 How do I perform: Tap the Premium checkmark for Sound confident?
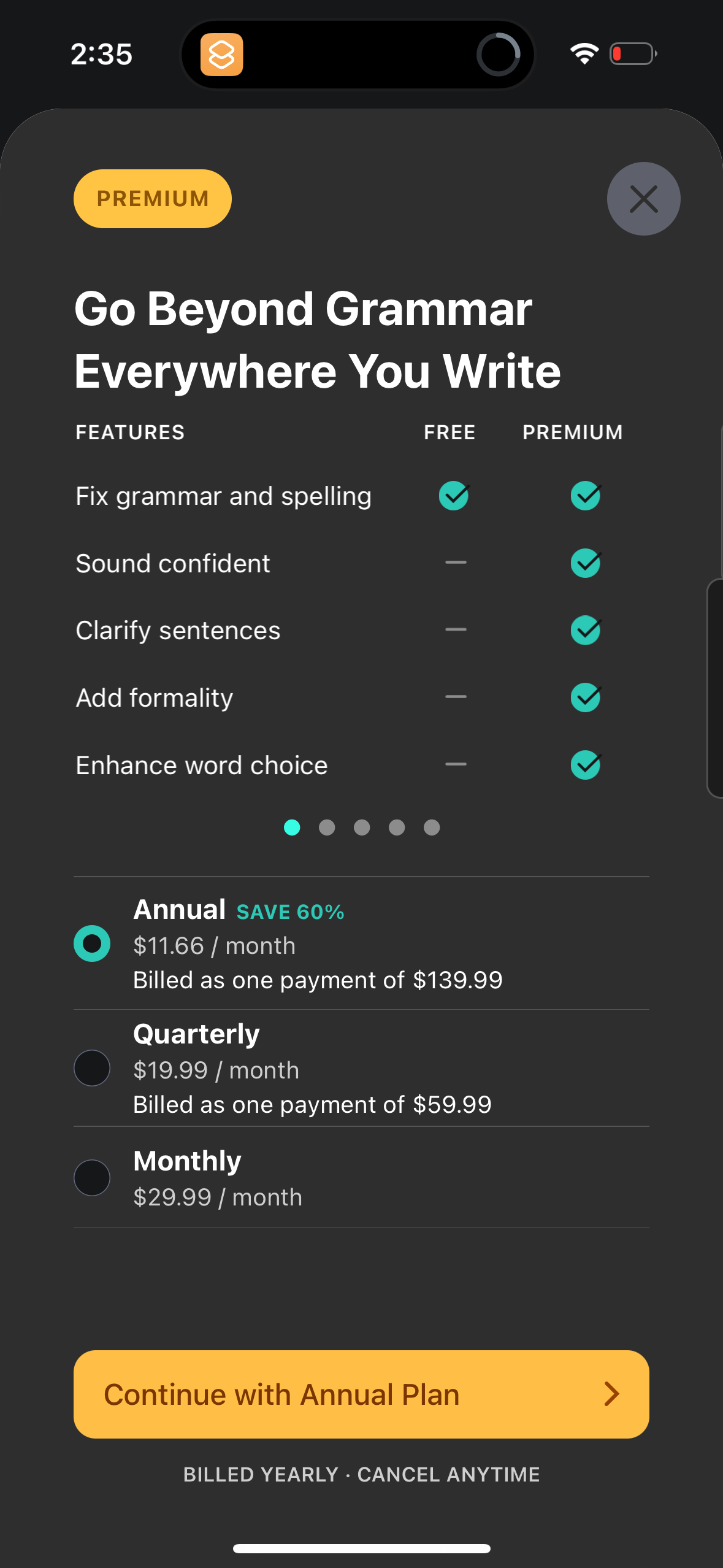(x=585, y=563)
